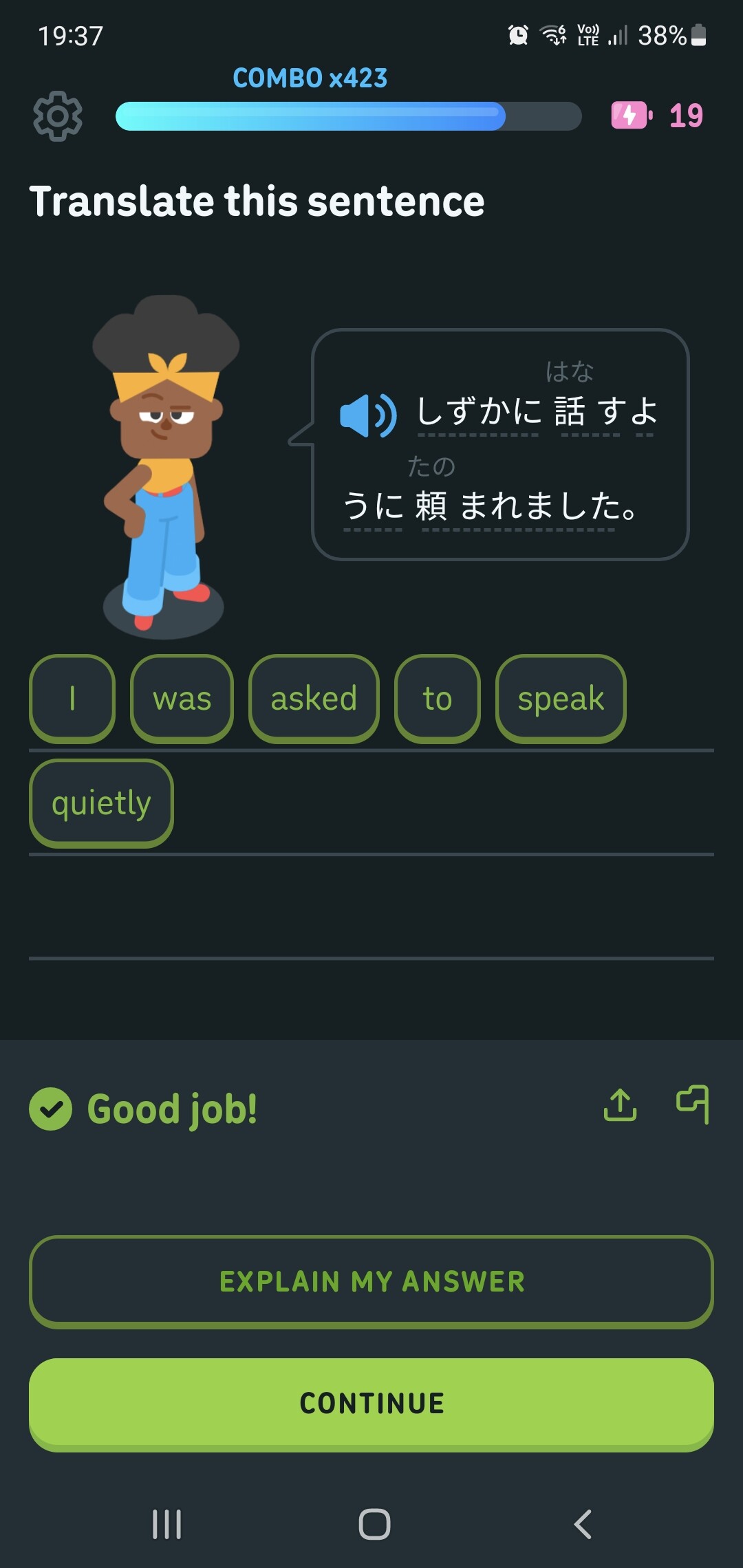The height and width of the screenshot is (1568, 743).
Task: Open Explain My Answer
Action: click(x=371, y=1282)
